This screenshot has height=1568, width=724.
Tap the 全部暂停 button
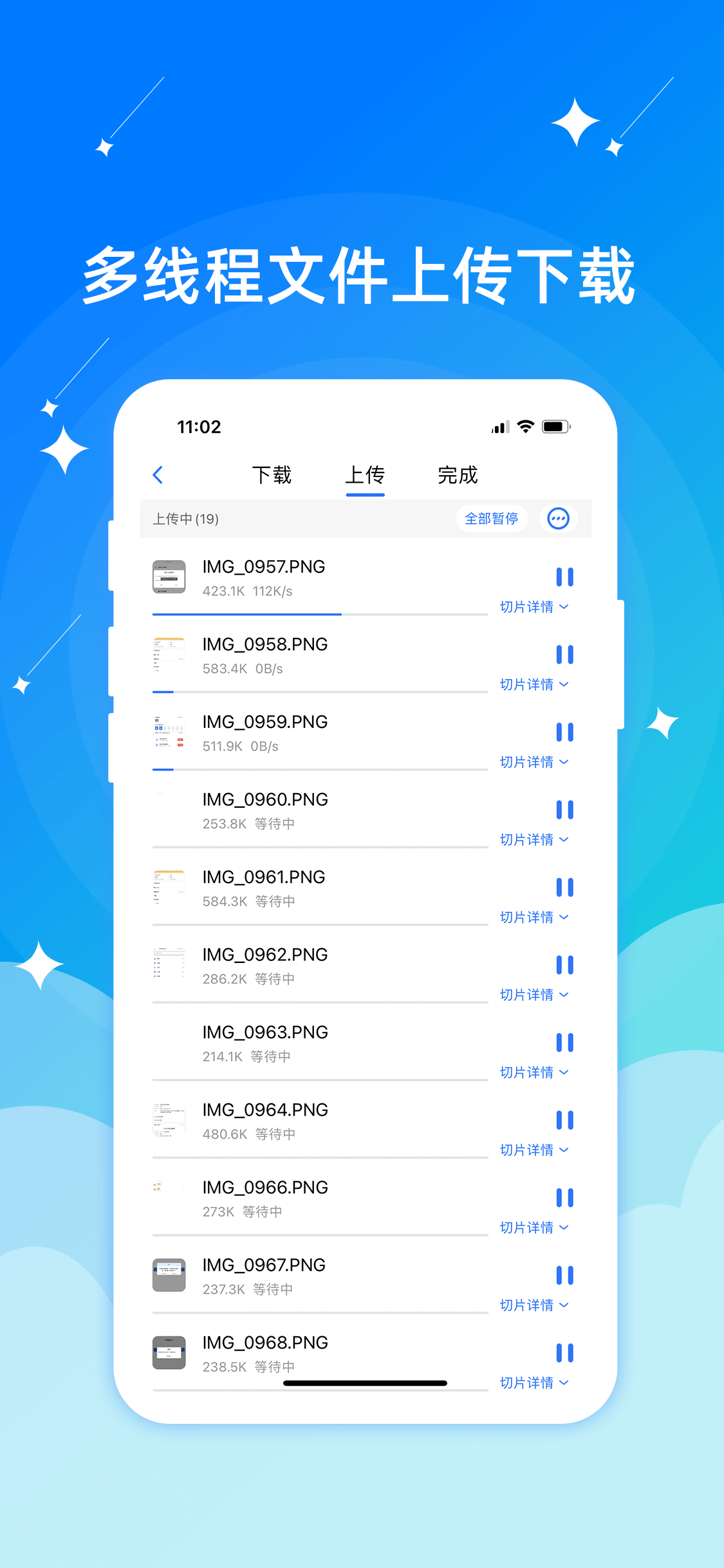[491, 518]
